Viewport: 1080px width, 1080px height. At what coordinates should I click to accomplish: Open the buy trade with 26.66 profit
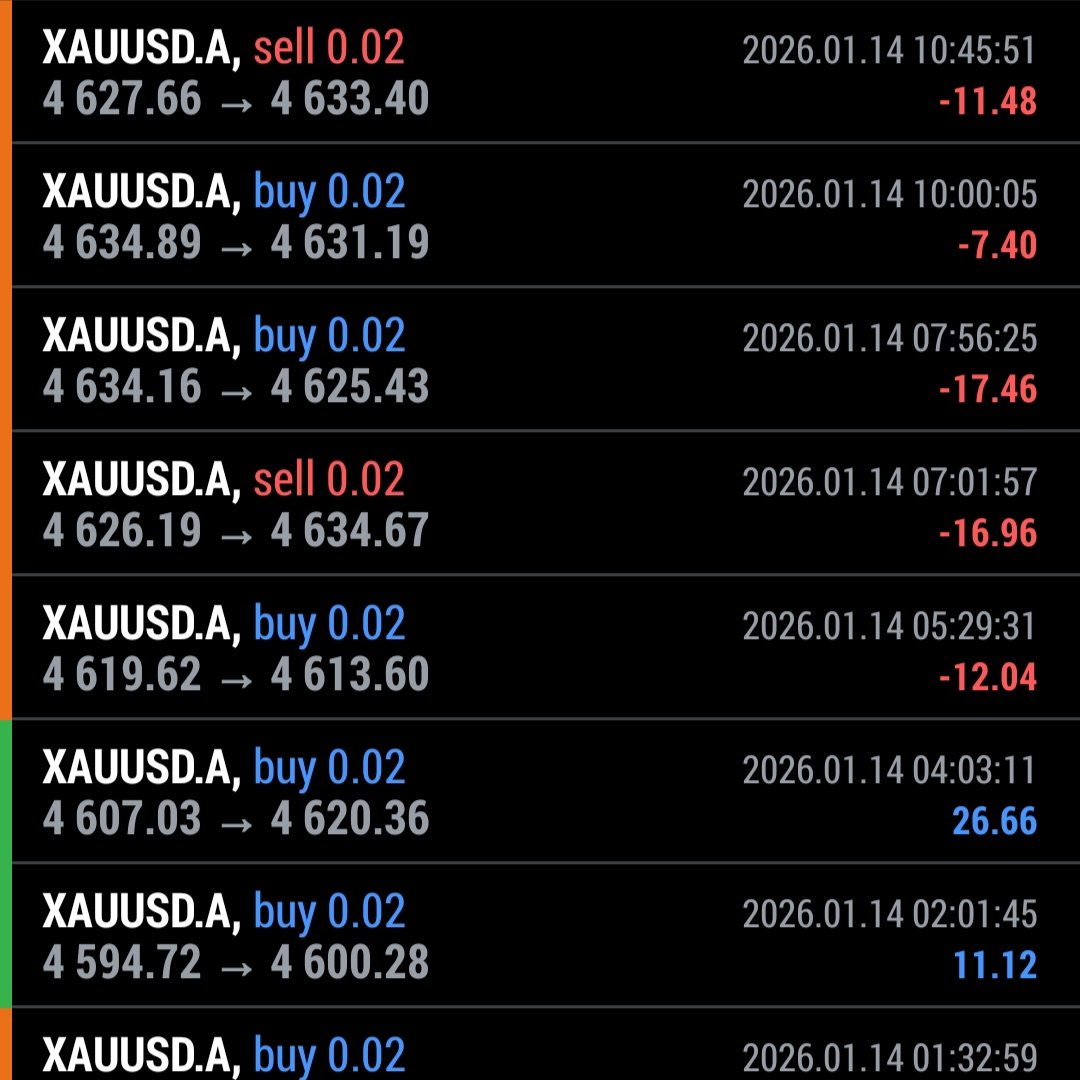(x=540, y=792)
